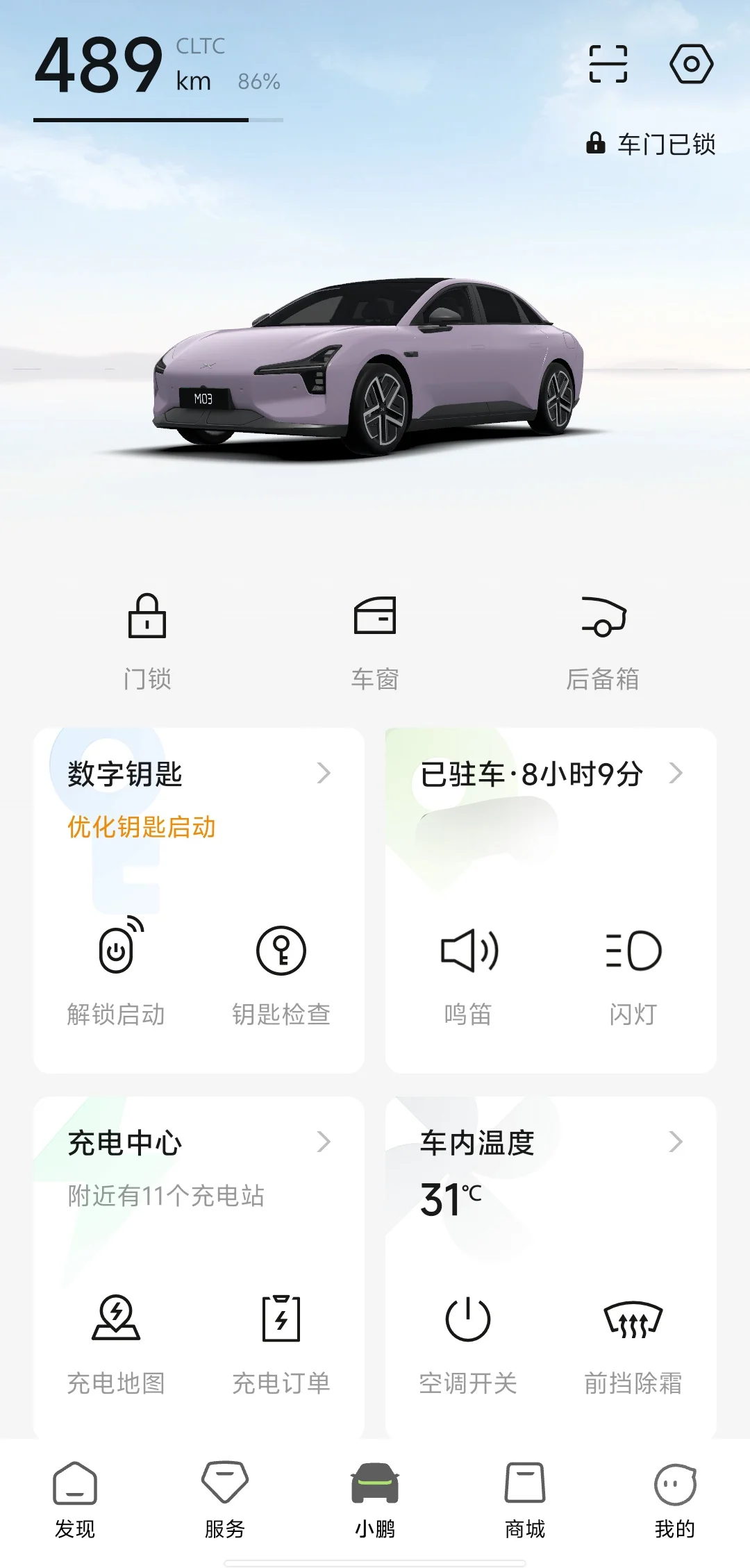
Task: Flash the lights with 闪灯
Action: tap(633, 972)
